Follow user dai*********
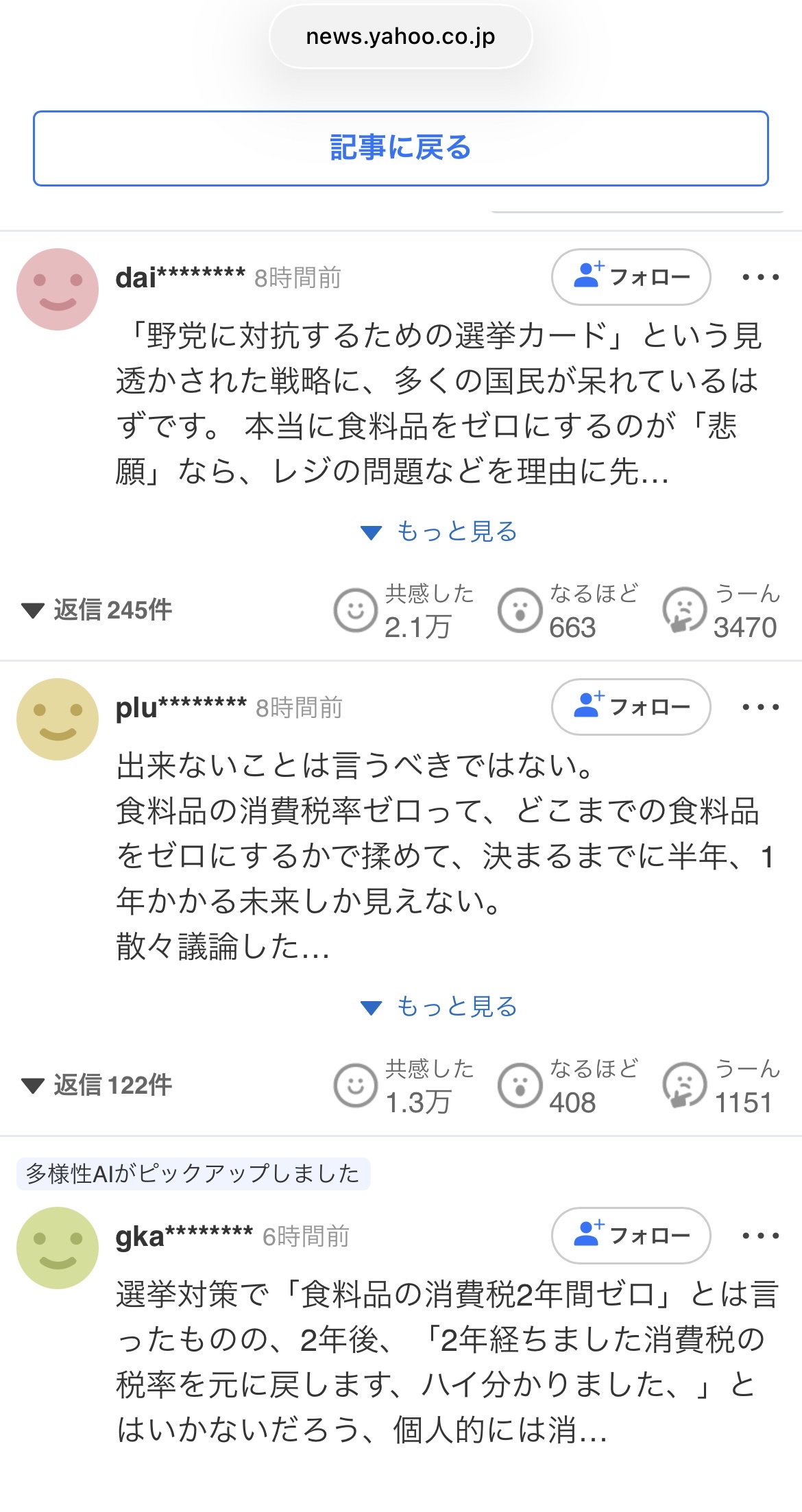The image size is (802, 1512). coord(631,277)
